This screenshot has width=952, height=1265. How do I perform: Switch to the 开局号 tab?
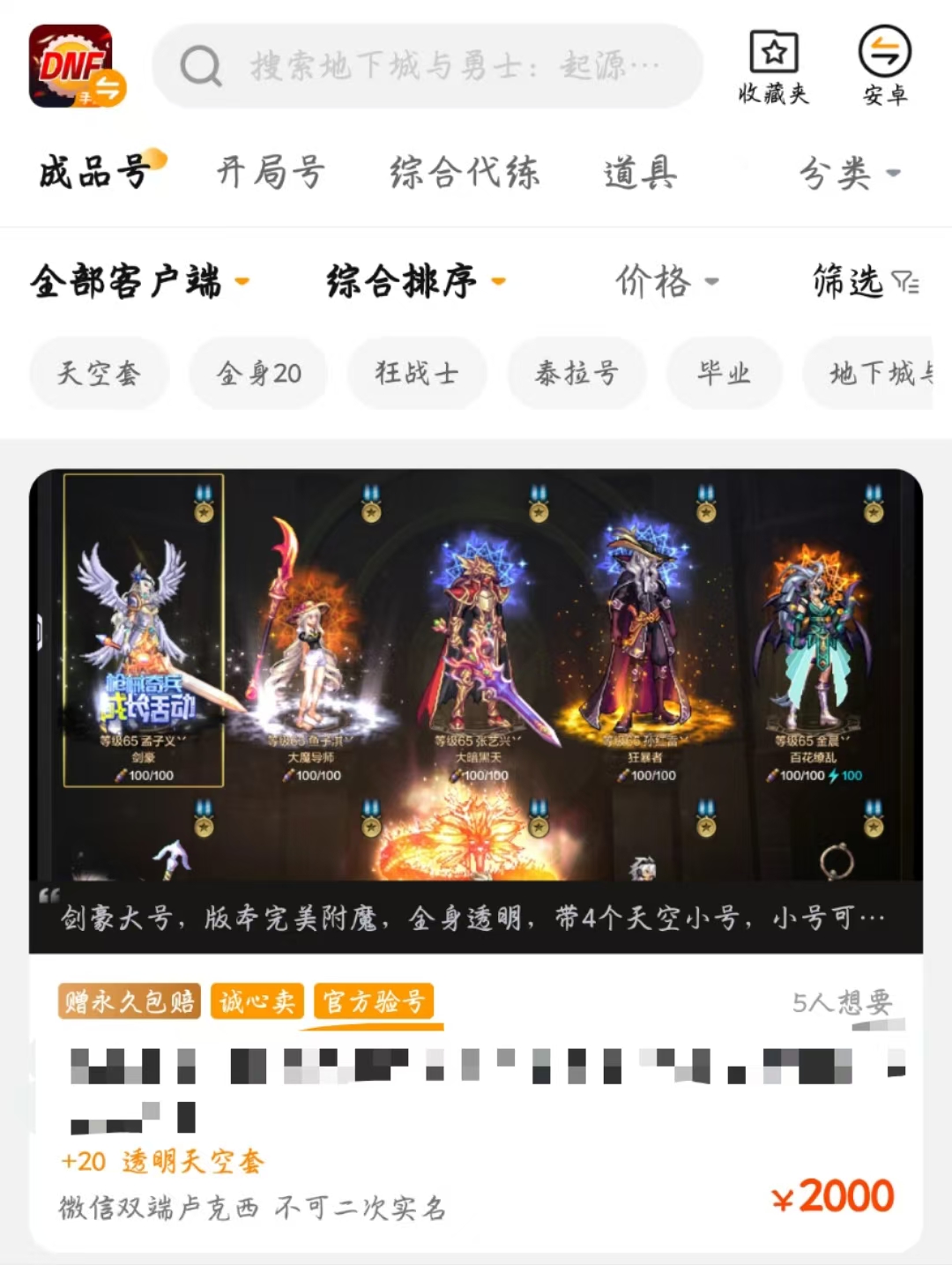(x=271, y=172)
